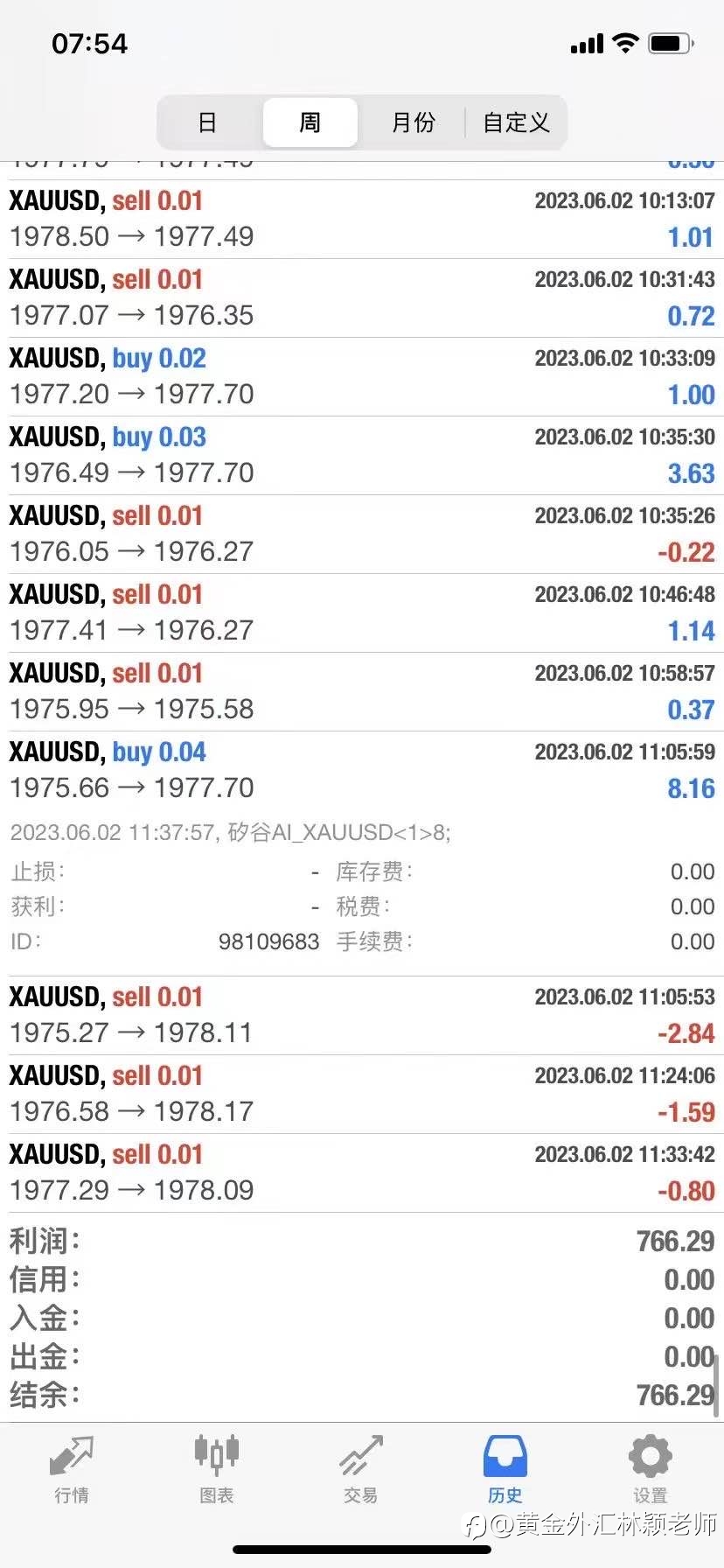The height and width of the screenshot is (1568, 724).
Task: Expand the sell trade closed at 10:31:43
Action: [362, 297]
